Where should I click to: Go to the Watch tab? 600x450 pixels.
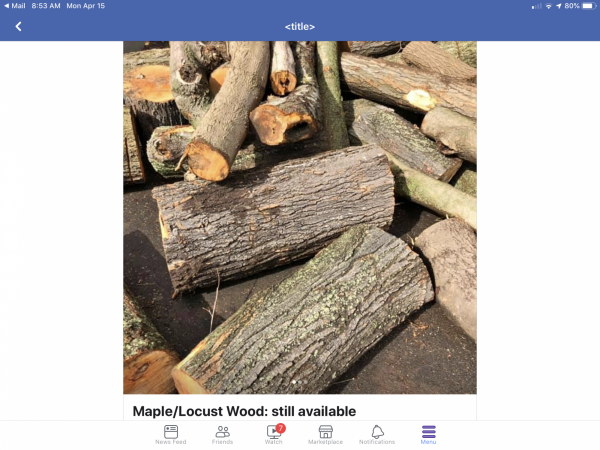click(x=274, y=434)
